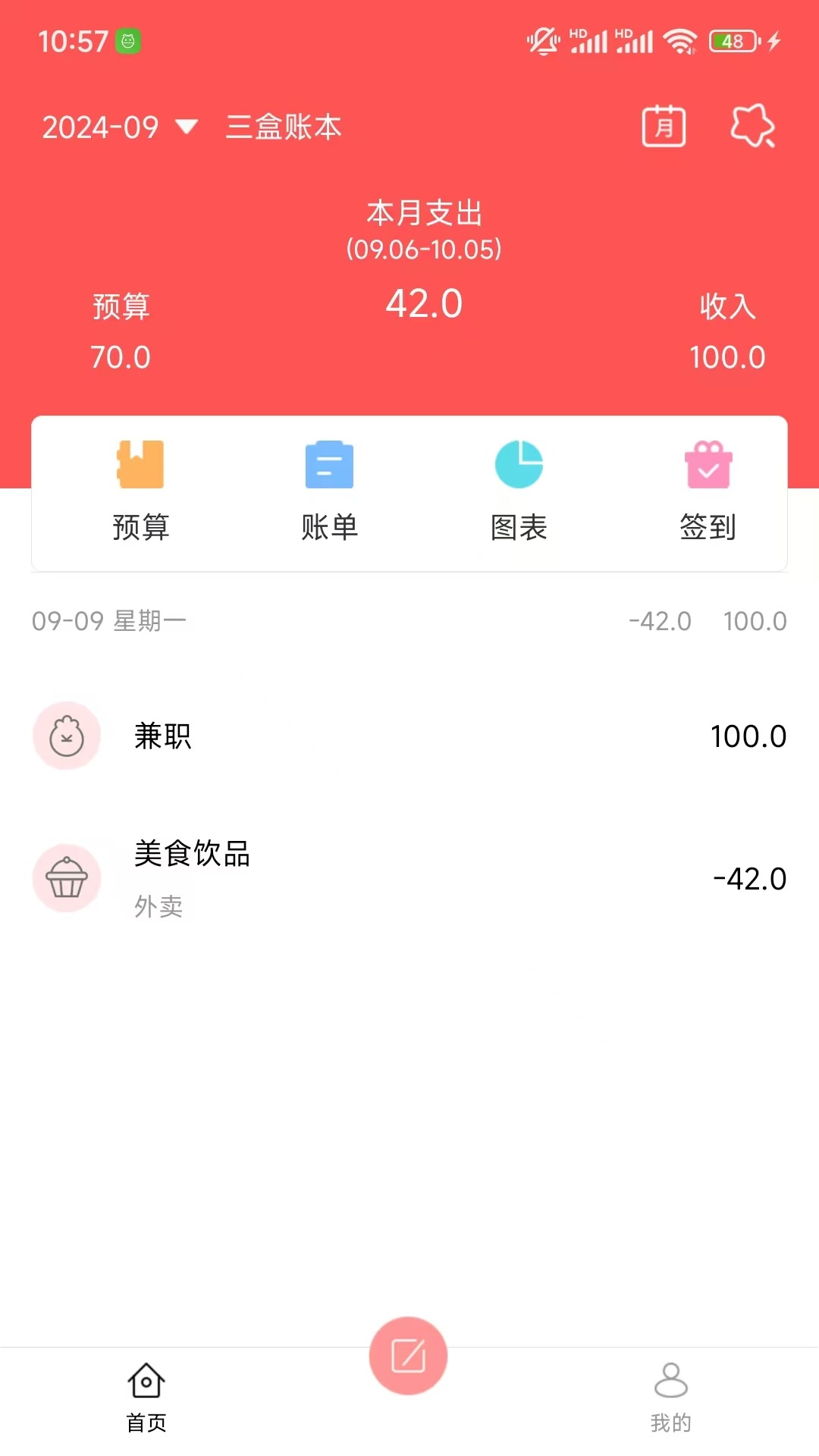Tap the pink compose button to add record

408,1357
